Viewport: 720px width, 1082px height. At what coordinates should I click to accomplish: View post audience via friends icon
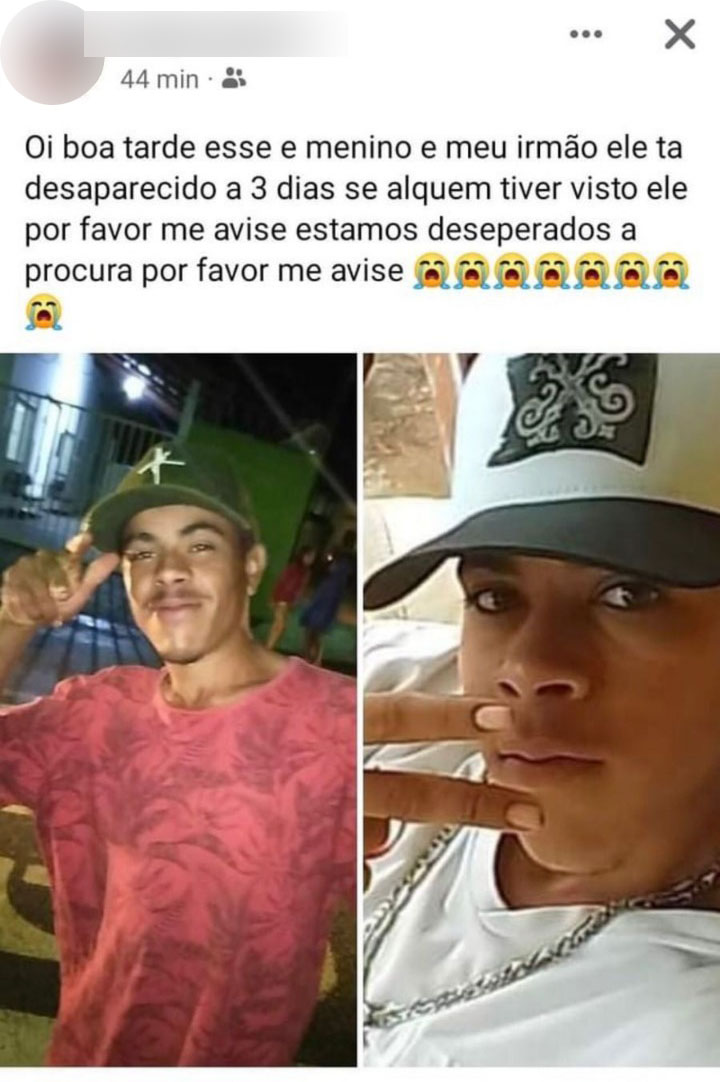tap(233, 79)
